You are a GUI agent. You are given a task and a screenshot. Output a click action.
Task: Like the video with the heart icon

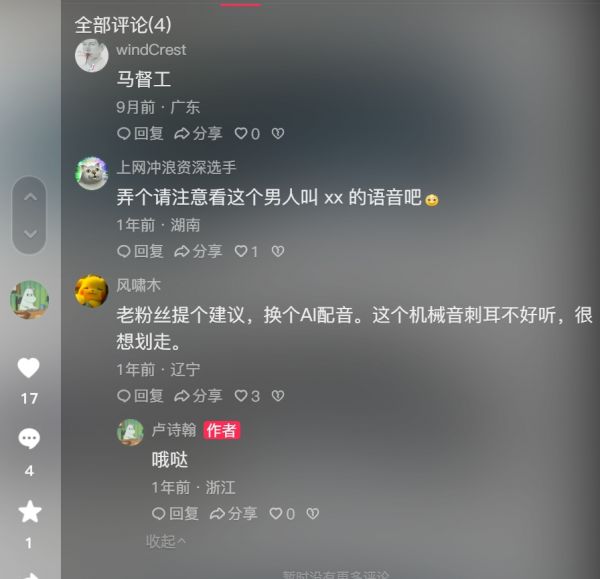click(x=29, y=368)
